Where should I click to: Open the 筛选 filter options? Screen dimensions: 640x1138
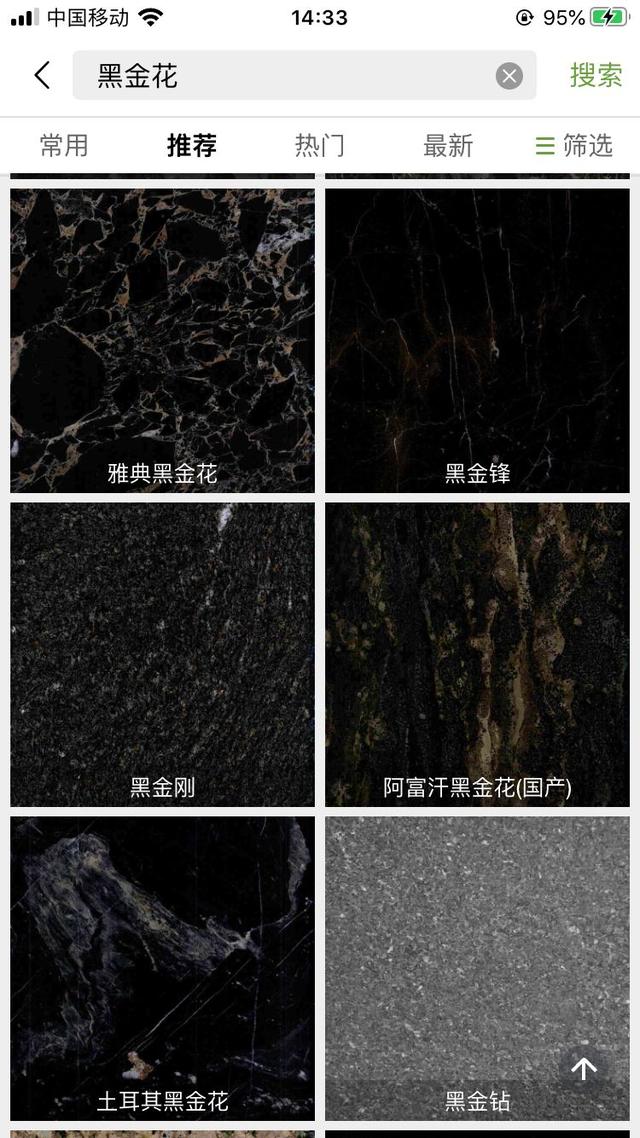[x=574, y=145]
